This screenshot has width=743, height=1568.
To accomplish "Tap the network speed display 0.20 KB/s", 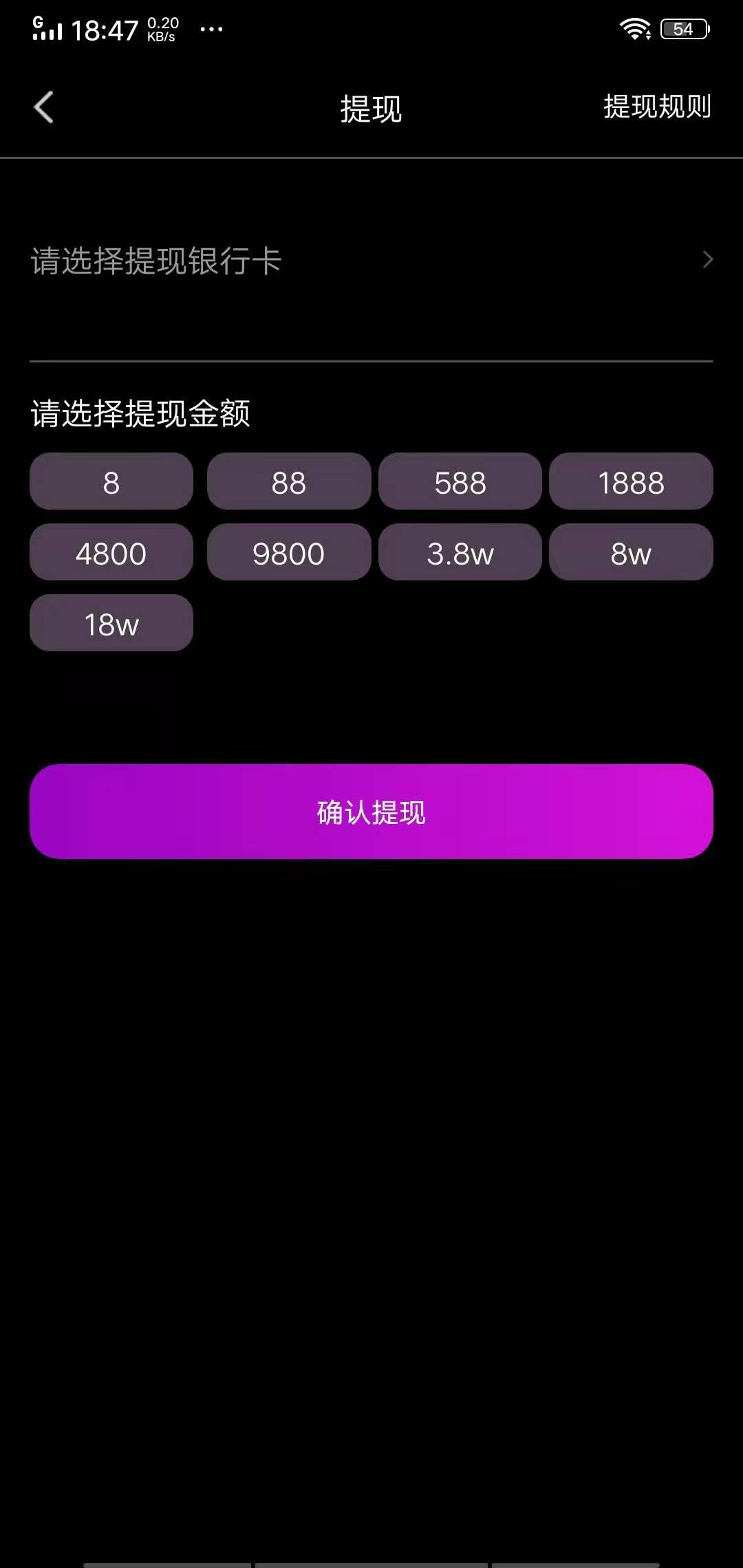I will [x=162, y=28].
